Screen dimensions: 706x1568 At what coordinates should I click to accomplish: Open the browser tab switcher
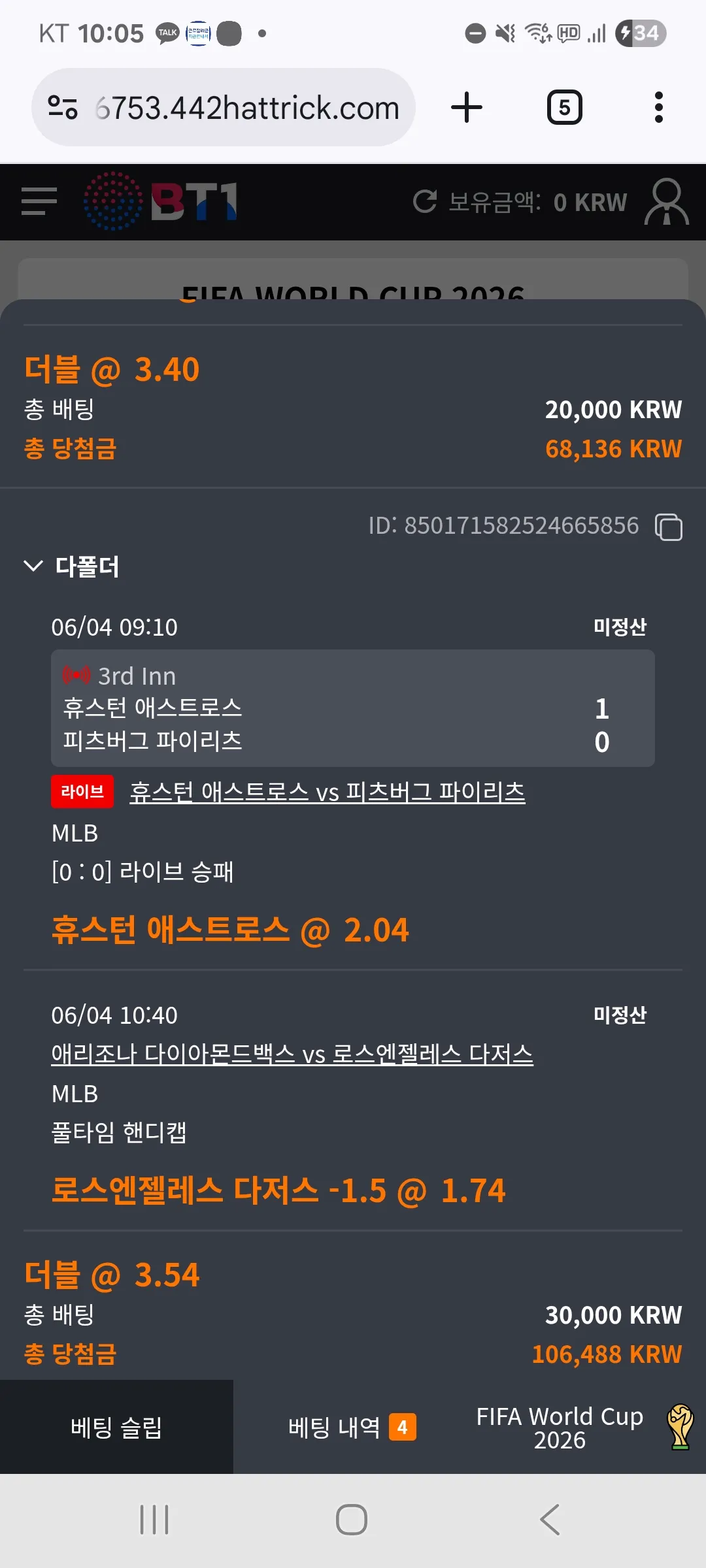coord(565,108)
